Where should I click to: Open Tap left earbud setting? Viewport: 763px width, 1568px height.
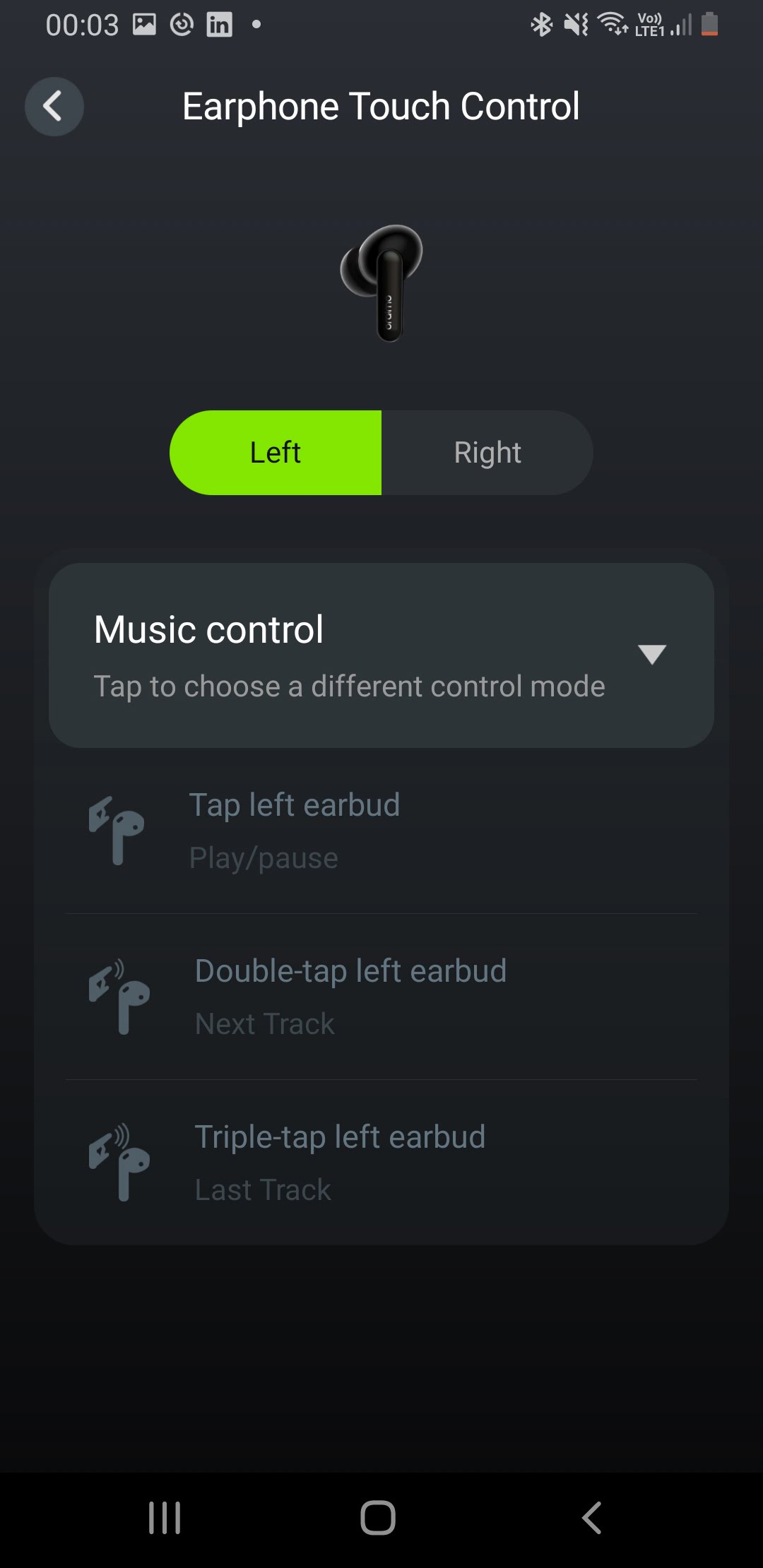click(381, 831)
